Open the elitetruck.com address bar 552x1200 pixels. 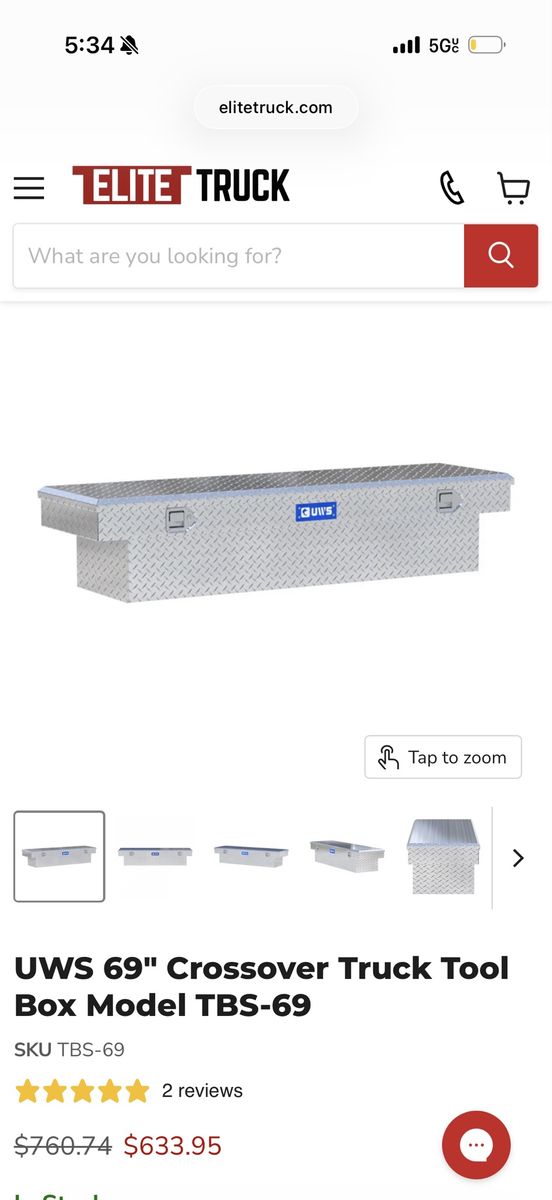tap(276, 107)
